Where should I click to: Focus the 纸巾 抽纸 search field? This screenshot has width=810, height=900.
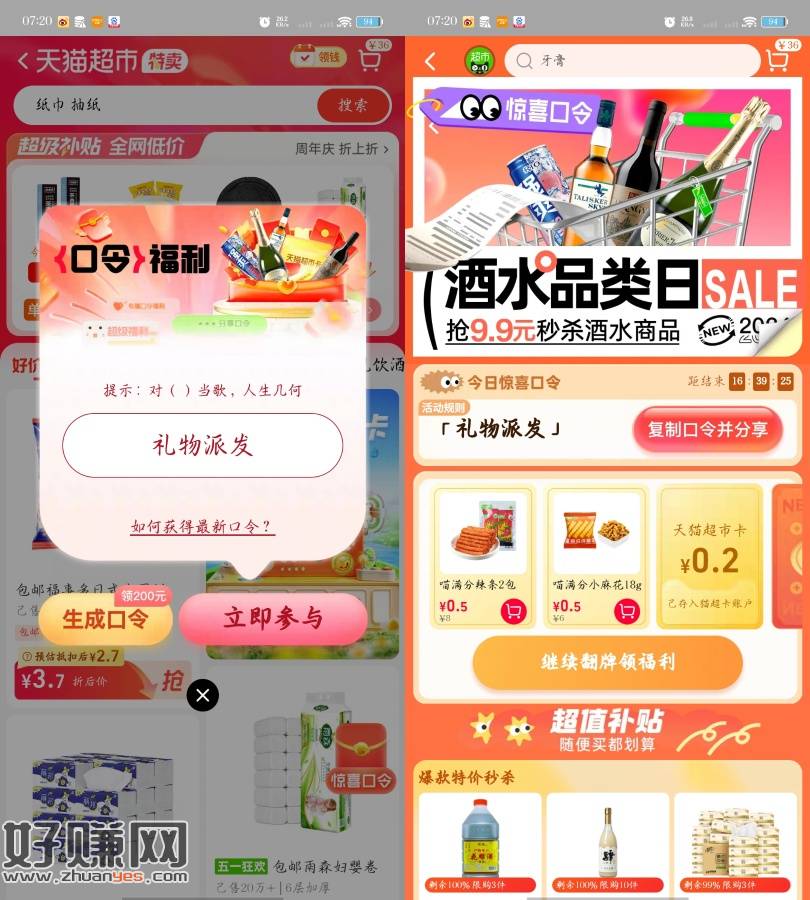[x=165, y=104]
